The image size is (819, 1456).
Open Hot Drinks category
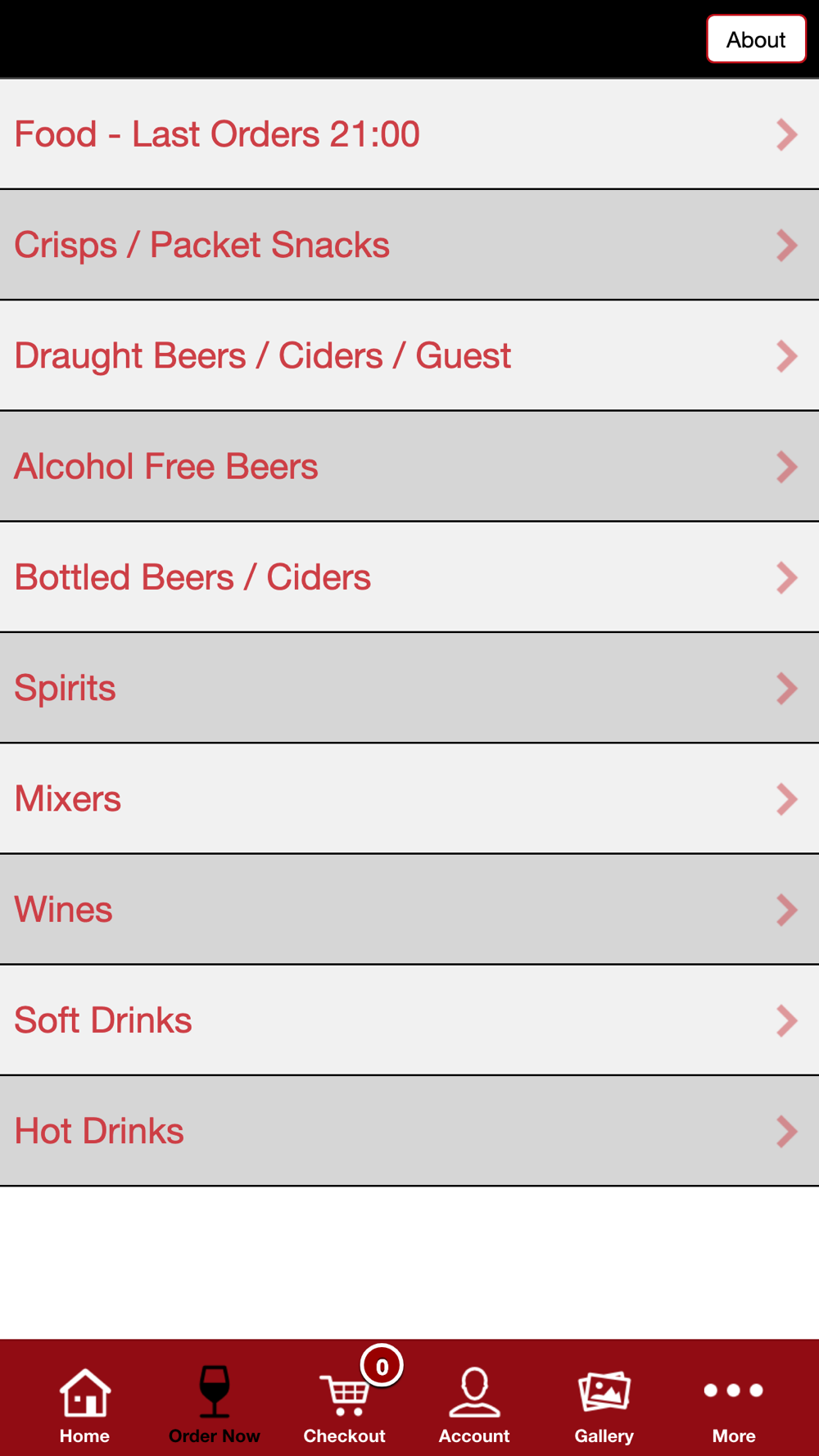click(409, 1131)
